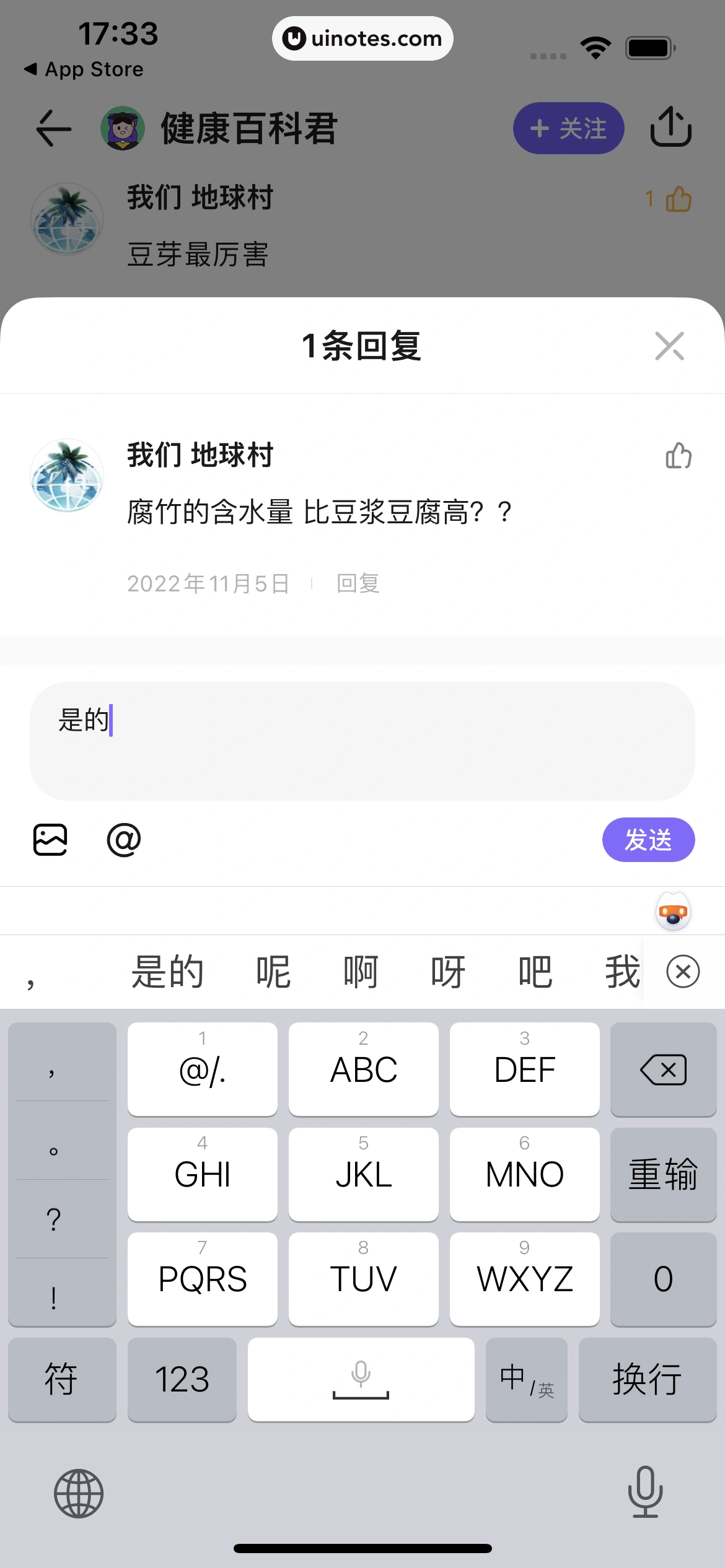Open the sticker panel above the keyboard
Image resolution: width=725 pixels, height=1568 pixels.
click(672, 910)
